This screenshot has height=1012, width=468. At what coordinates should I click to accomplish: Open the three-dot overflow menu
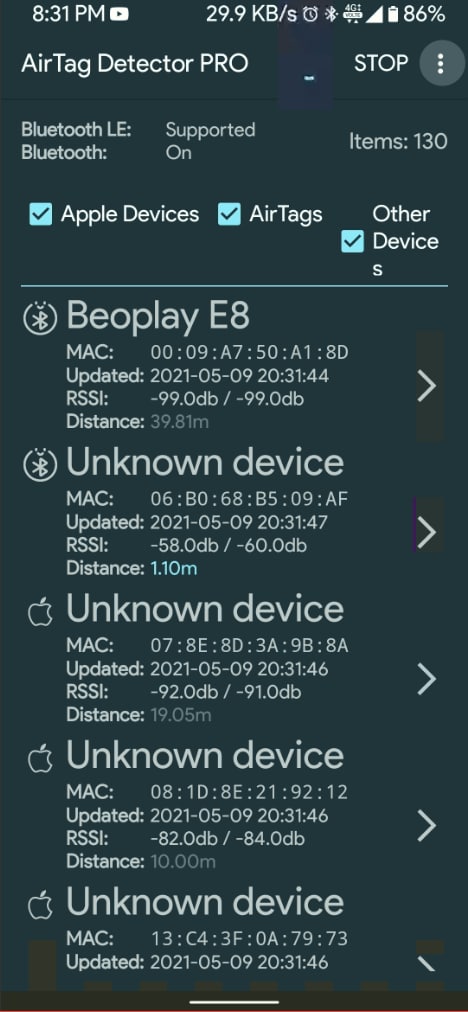tap(441, 63)
